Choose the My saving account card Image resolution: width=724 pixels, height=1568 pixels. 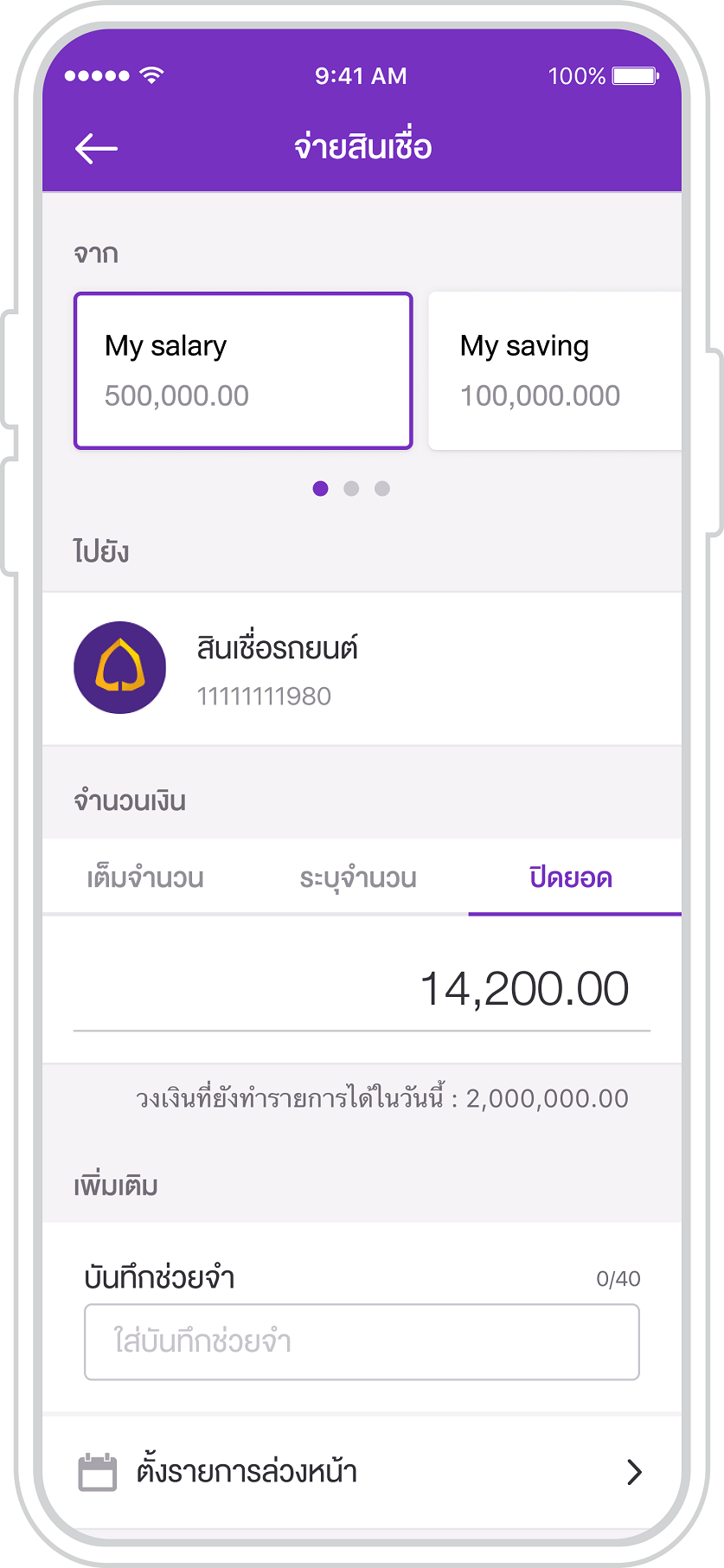pyautogui.click(x=554, y=371)
